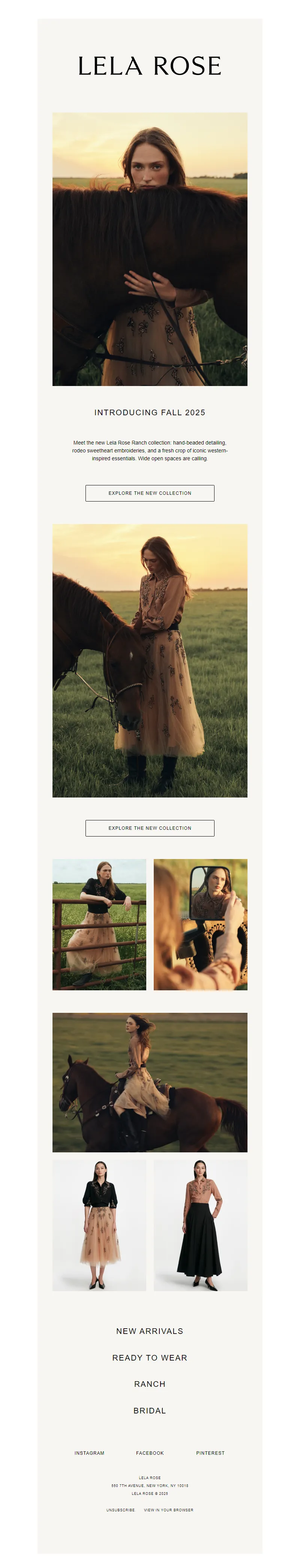Screen dimensions: 300x1568
Task: Open the Pinterest link
Action: 210,1454
